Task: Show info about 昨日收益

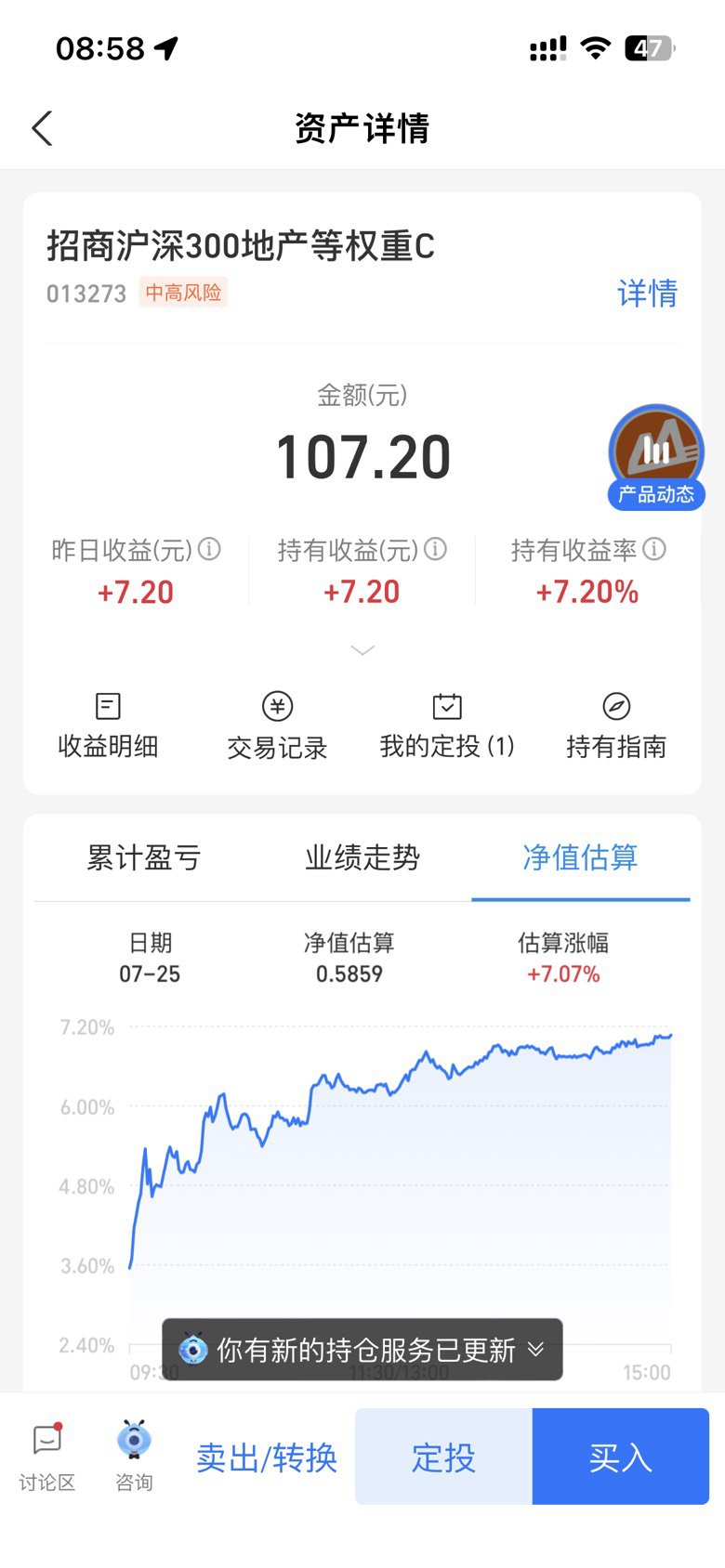Action: pos(210,549)
